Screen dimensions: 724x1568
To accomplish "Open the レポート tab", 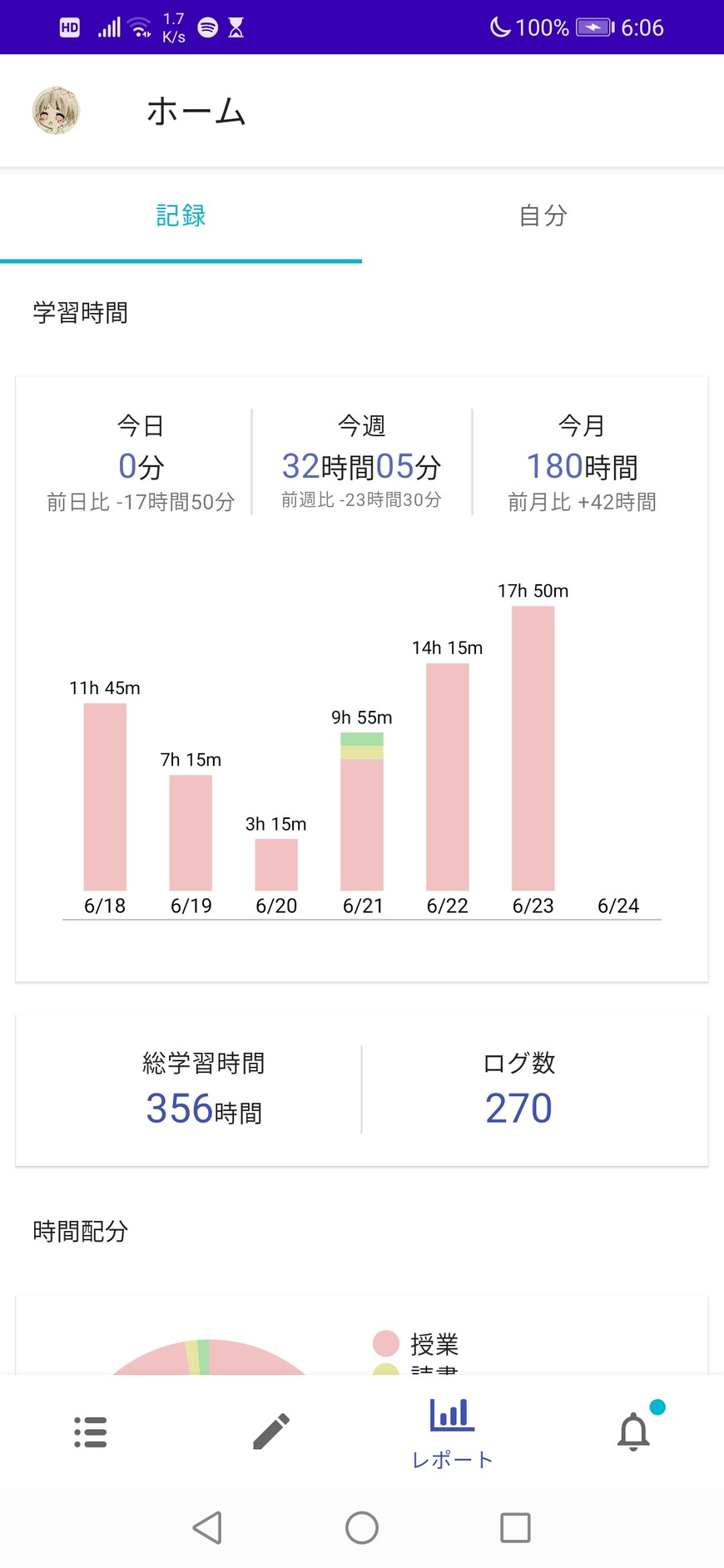I will pos(452,1432).
